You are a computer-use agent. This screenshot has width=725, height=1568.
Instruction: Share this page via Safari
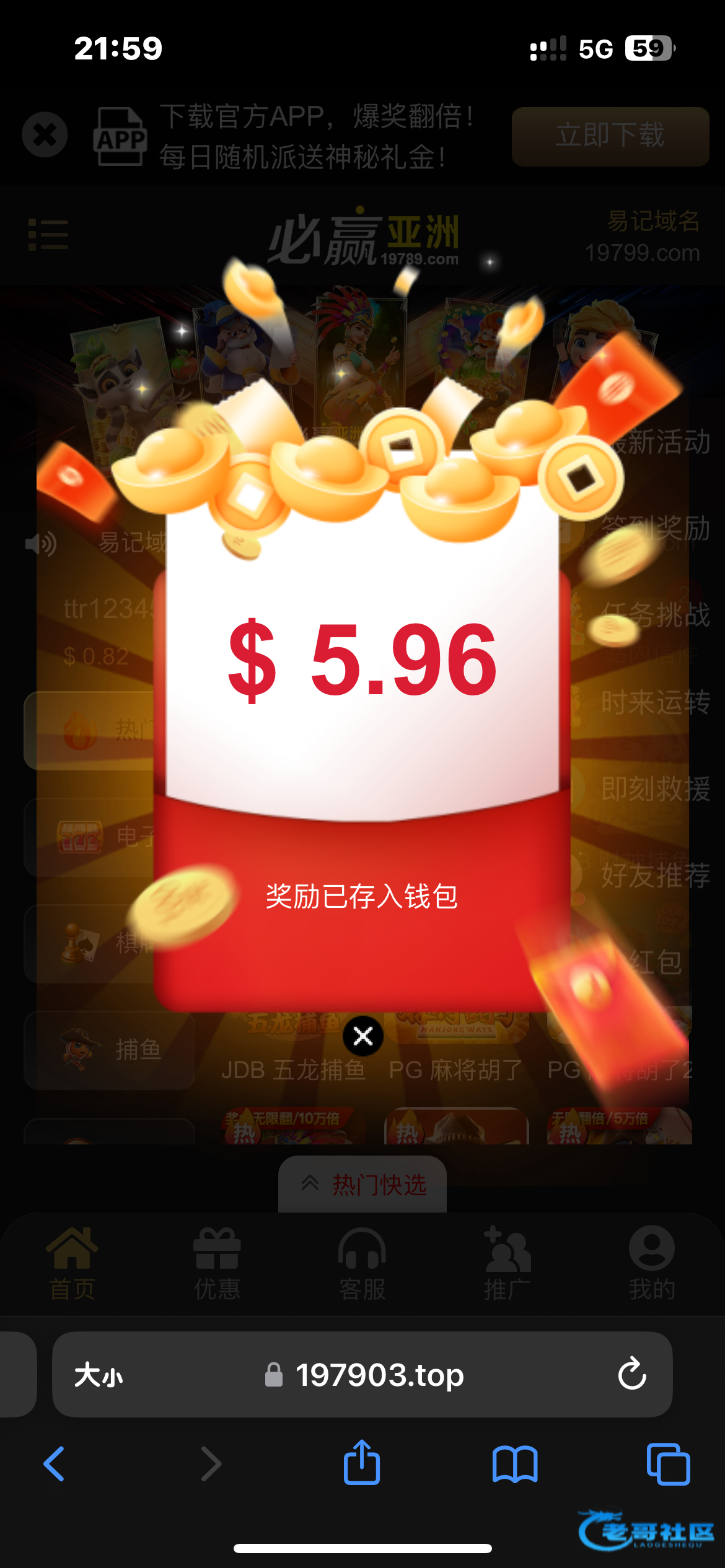point(362,1463)
